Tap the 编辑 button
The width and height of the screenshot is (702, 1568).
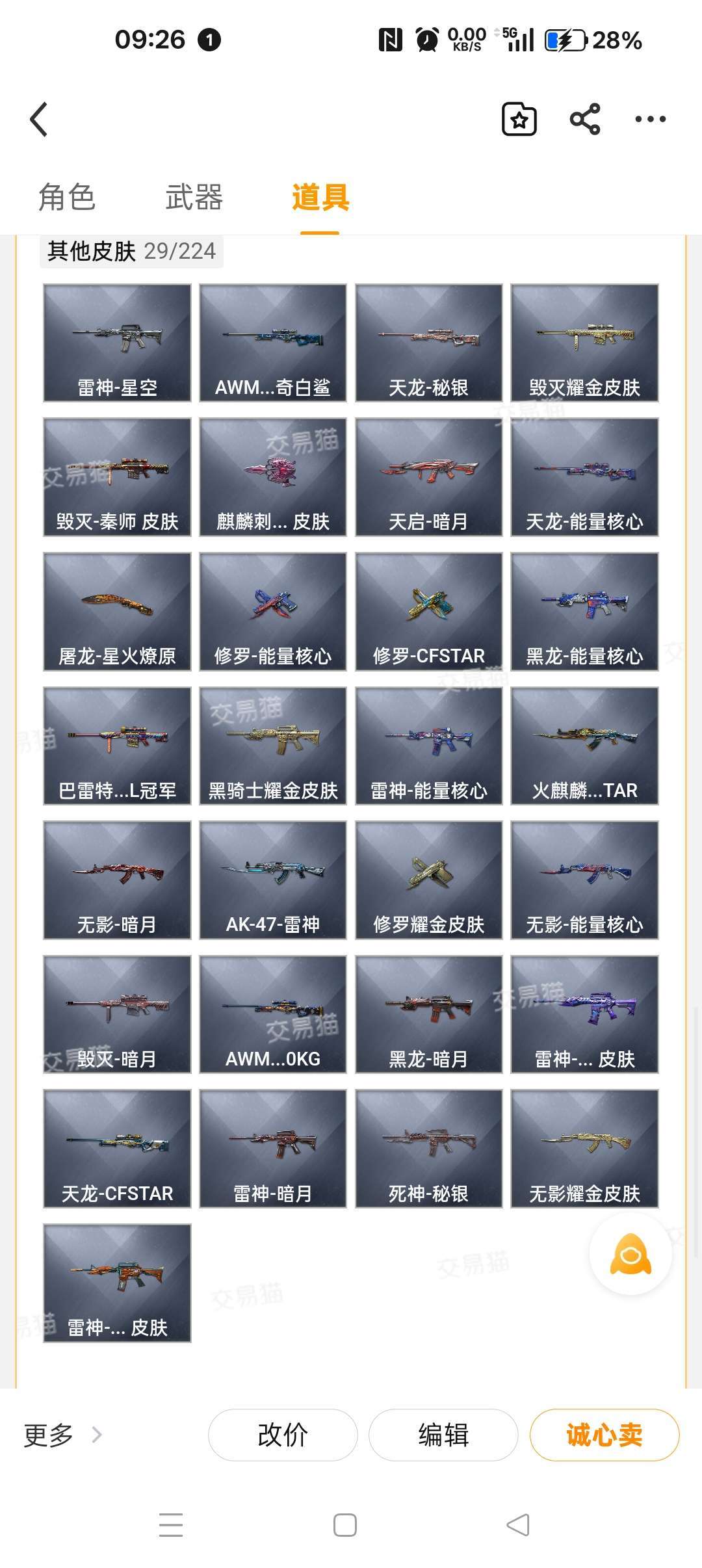(443, 1435)
